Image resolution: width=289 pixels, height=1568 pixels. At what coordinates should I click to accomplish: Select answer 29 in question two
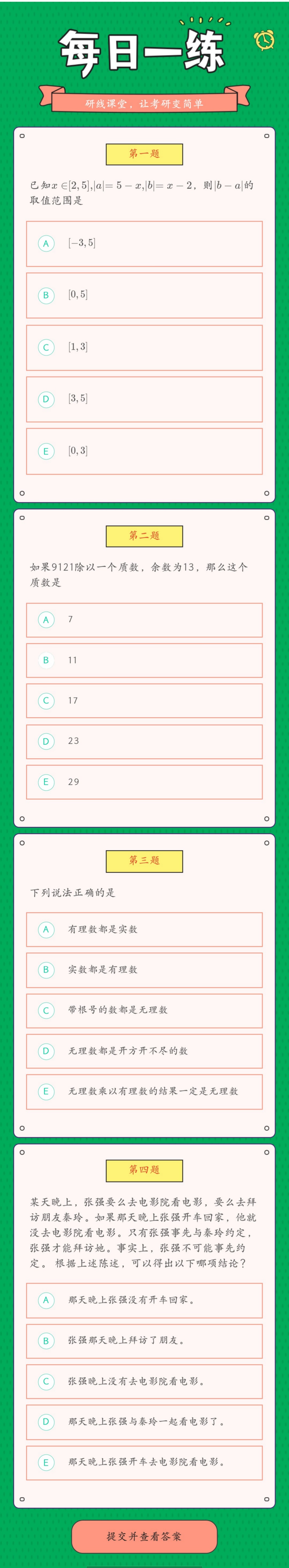[144, 782]
